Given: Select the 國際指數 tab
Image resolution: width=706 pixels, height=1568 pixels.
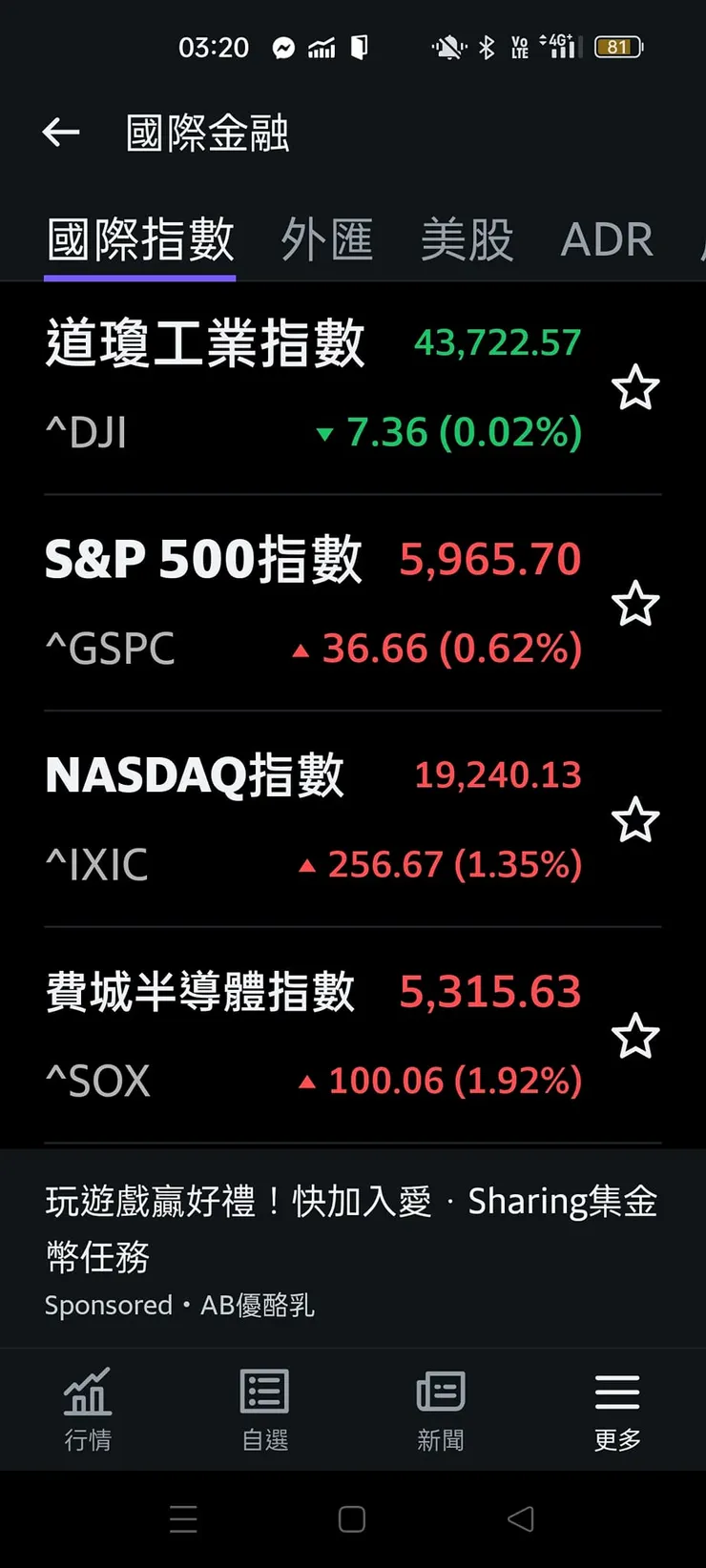Looking at the screenshot, I should [140, 239].
